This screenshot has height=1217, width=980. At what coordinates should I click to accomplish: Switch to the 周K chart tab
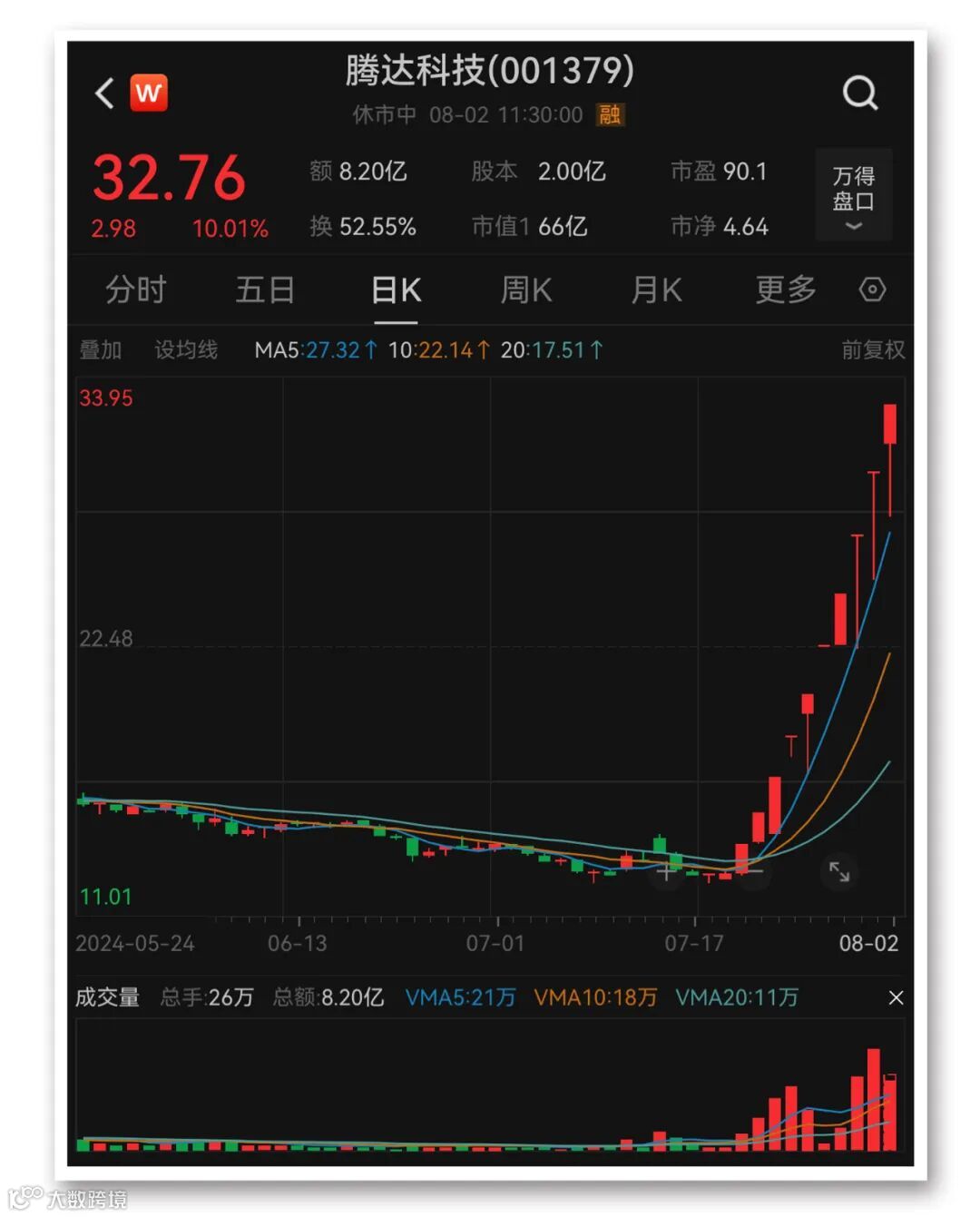coord(526,290)
